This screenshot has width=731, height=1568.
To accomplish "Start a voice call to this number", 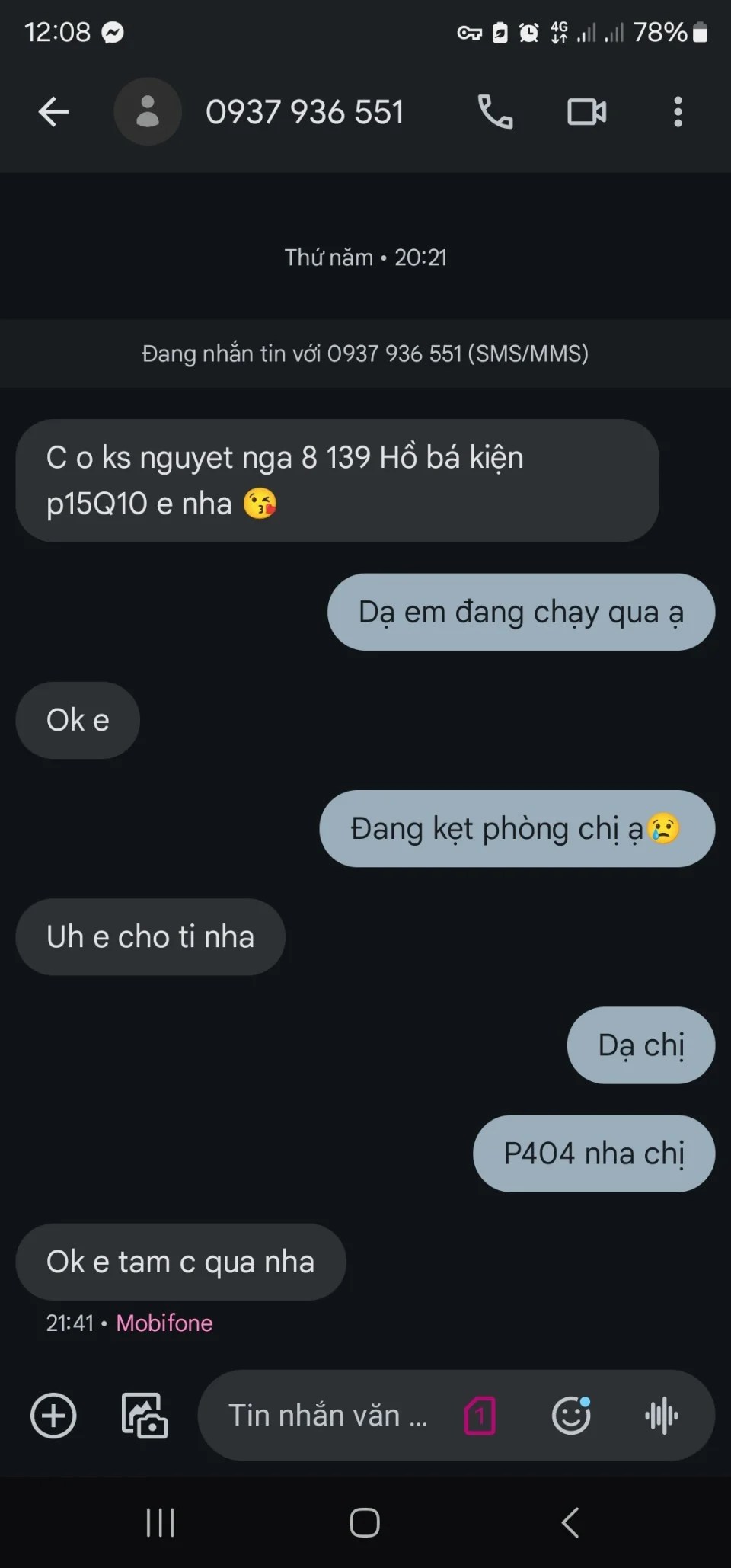I will (495, 112).
